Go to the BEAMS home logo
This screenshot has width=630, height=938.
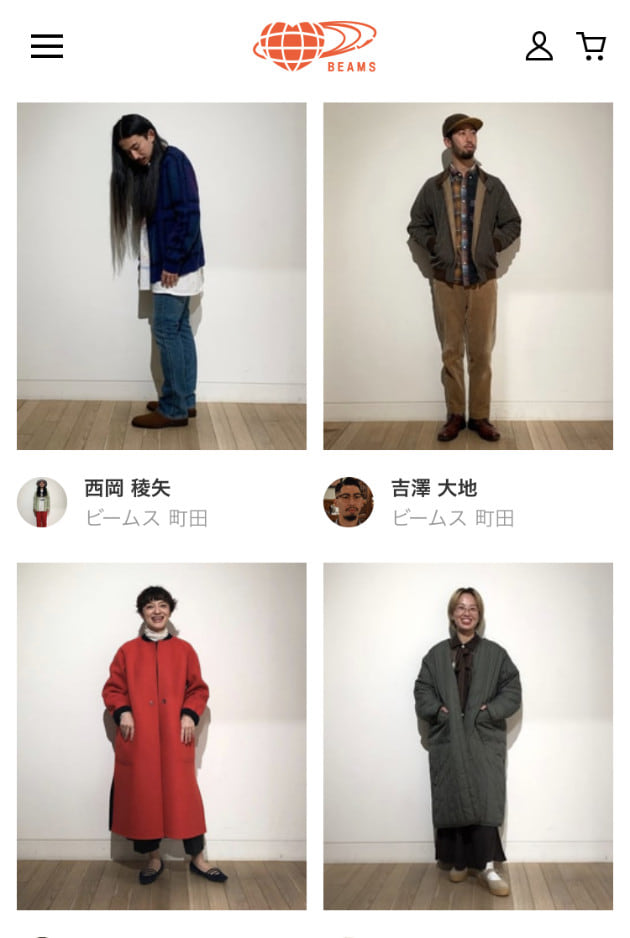315,46
